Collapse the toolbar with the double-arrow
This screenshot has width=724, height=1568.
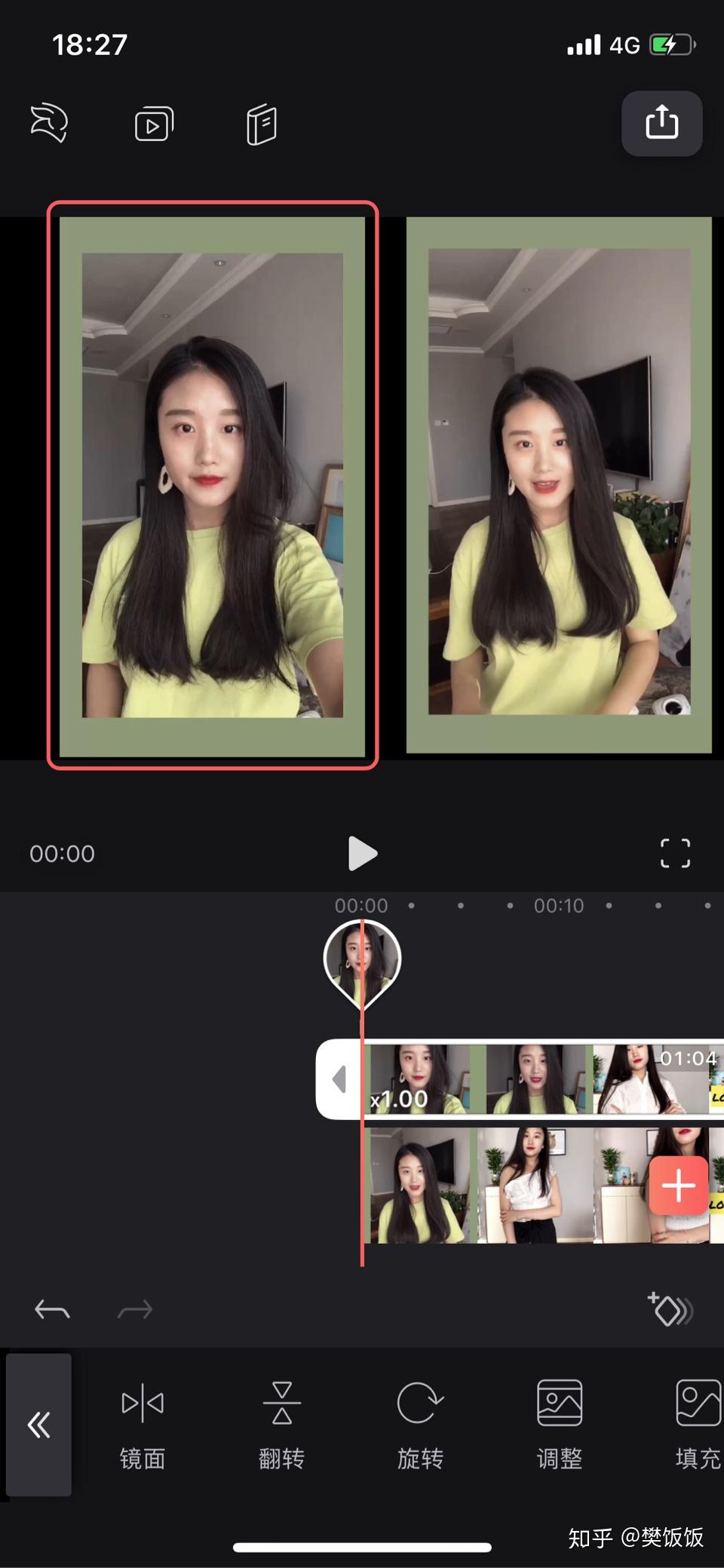pos(39,1424)
